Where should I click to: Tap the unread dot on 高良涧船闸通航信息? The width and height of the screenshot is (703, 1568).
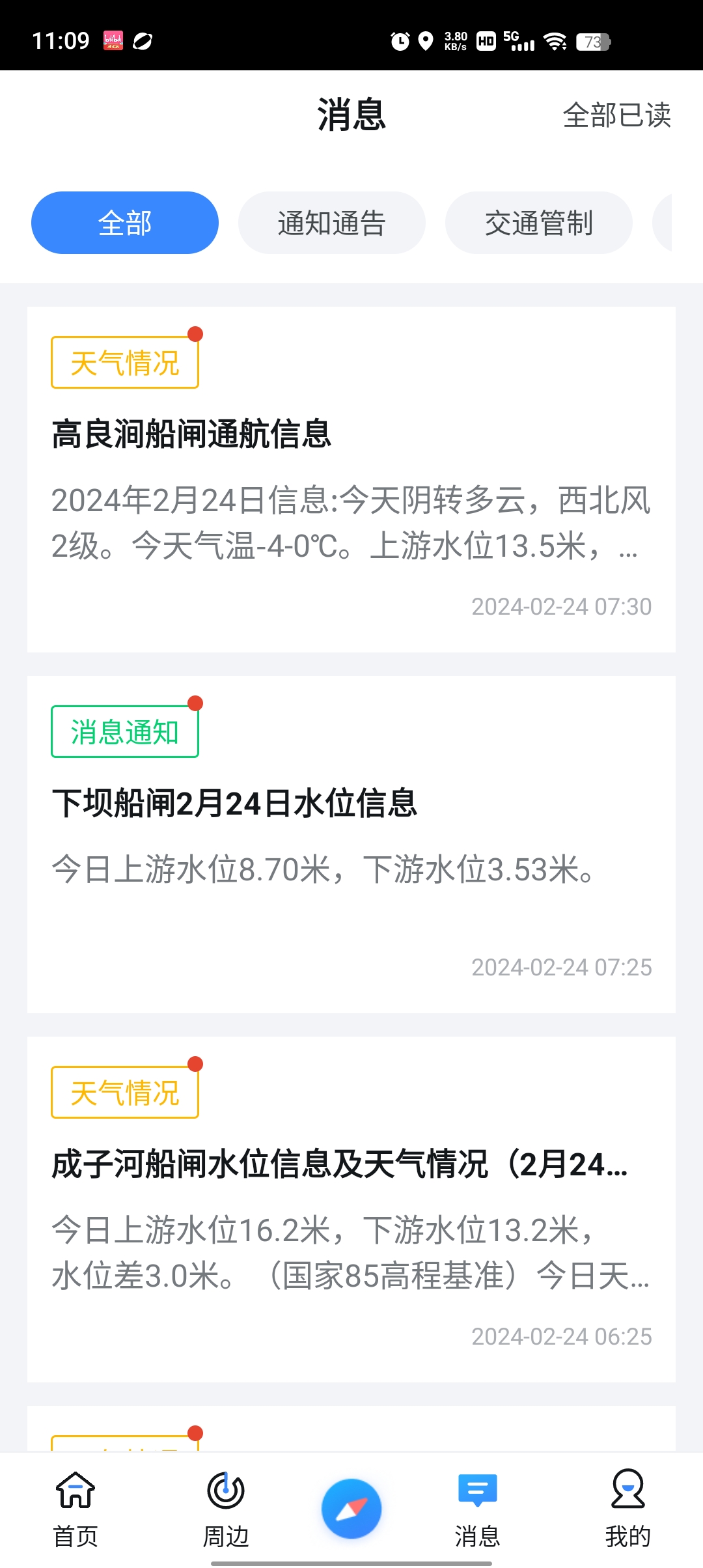(x=197, y=333)
